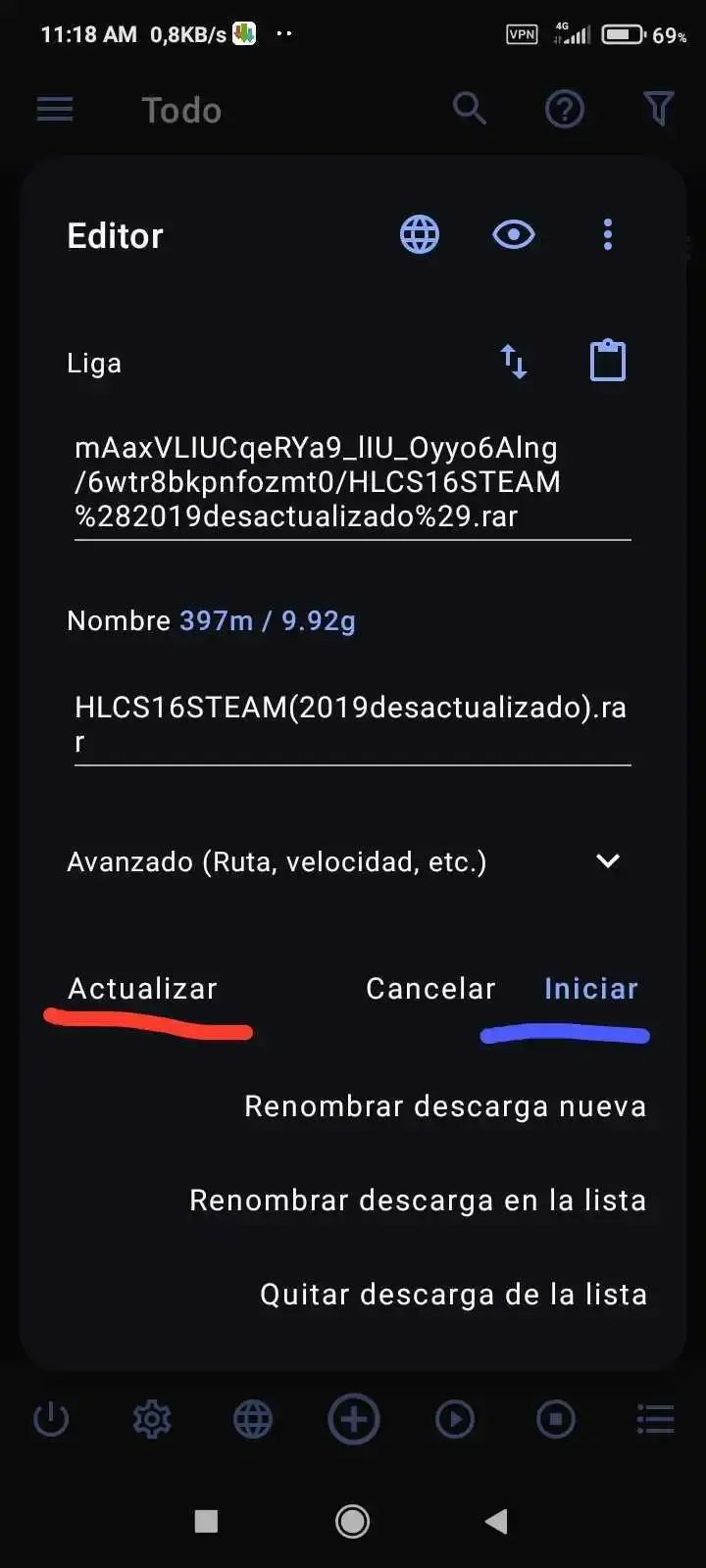Go back with the system back button

(x=496, y=1521)
